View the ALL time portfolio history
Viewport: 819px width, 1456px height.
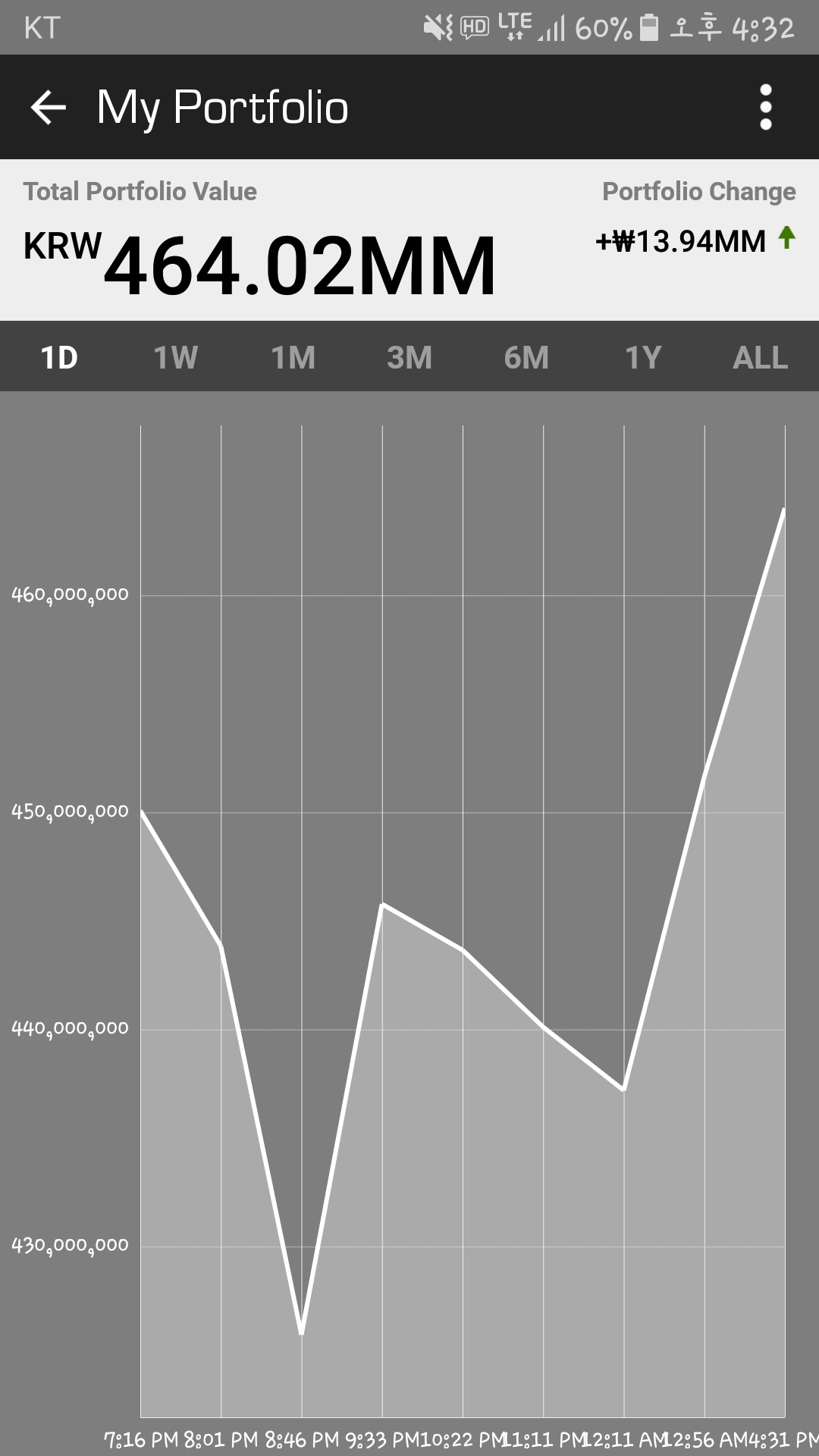(x=760, y=357)
